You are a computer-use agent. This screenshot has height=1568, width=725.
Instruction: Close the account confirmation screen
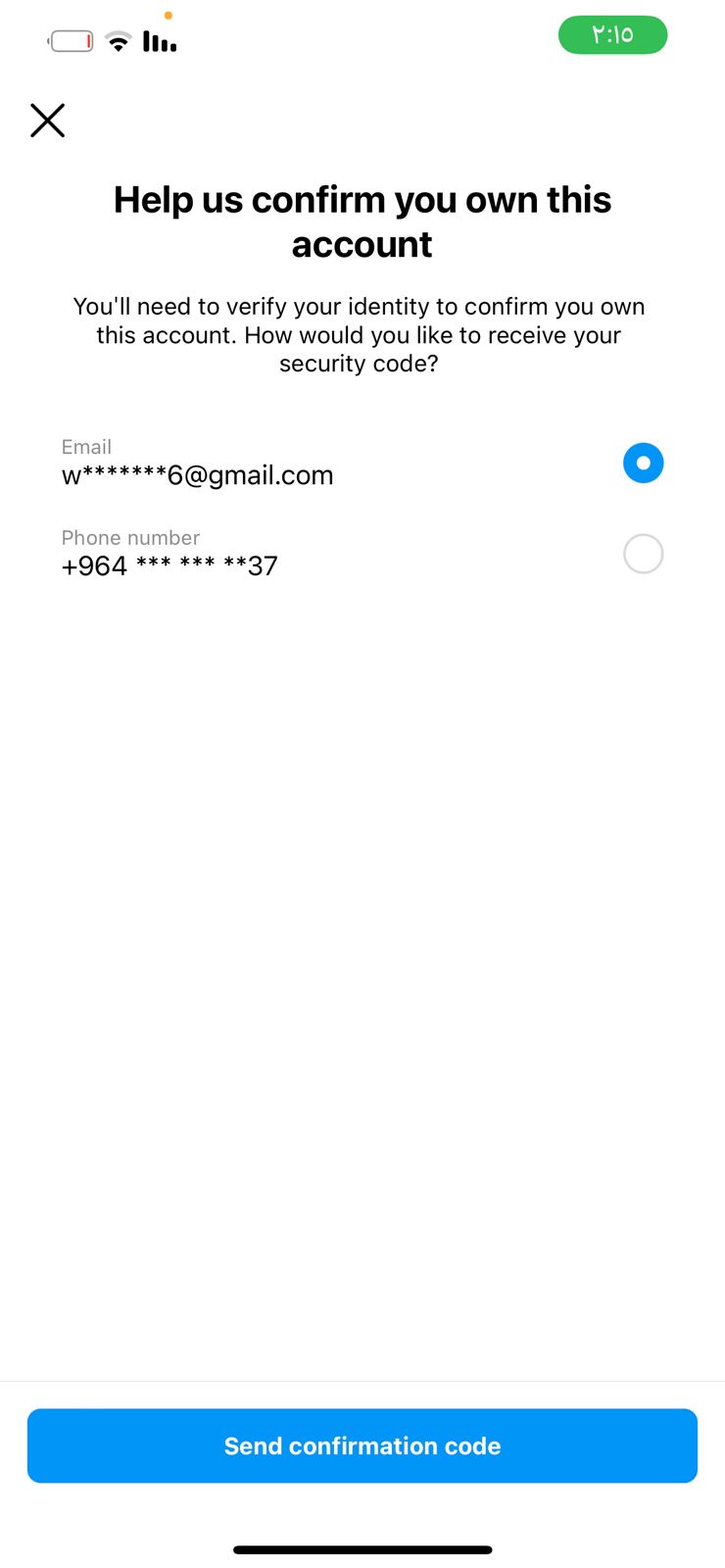pos(47,121)
